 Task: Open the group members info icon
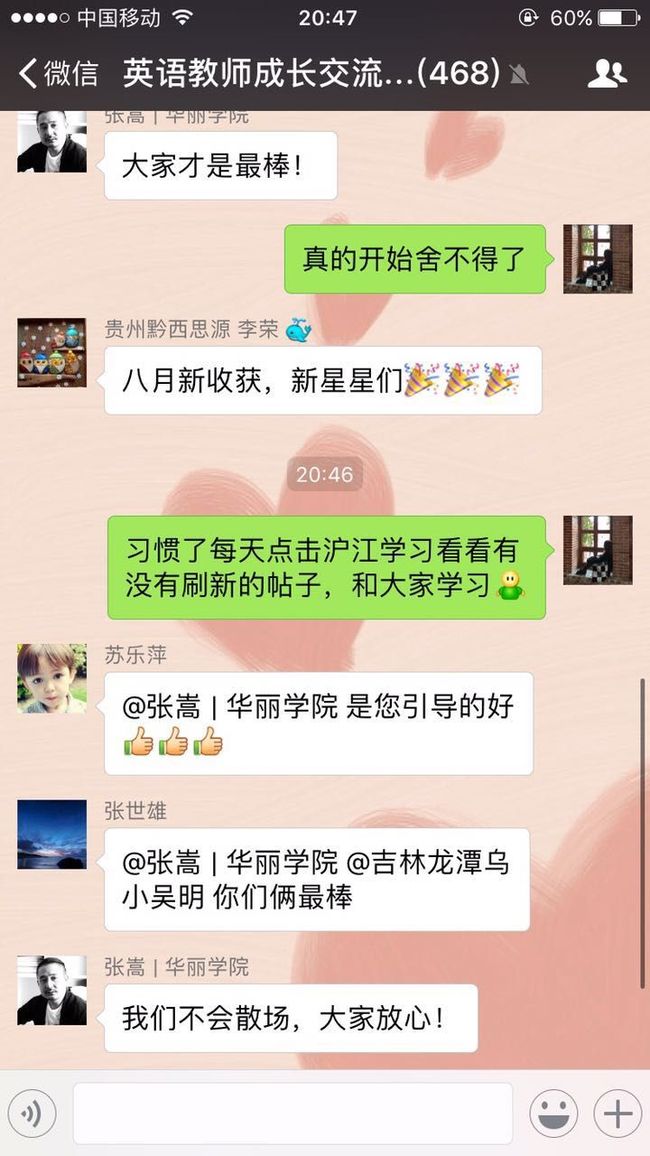pos(607,74)
